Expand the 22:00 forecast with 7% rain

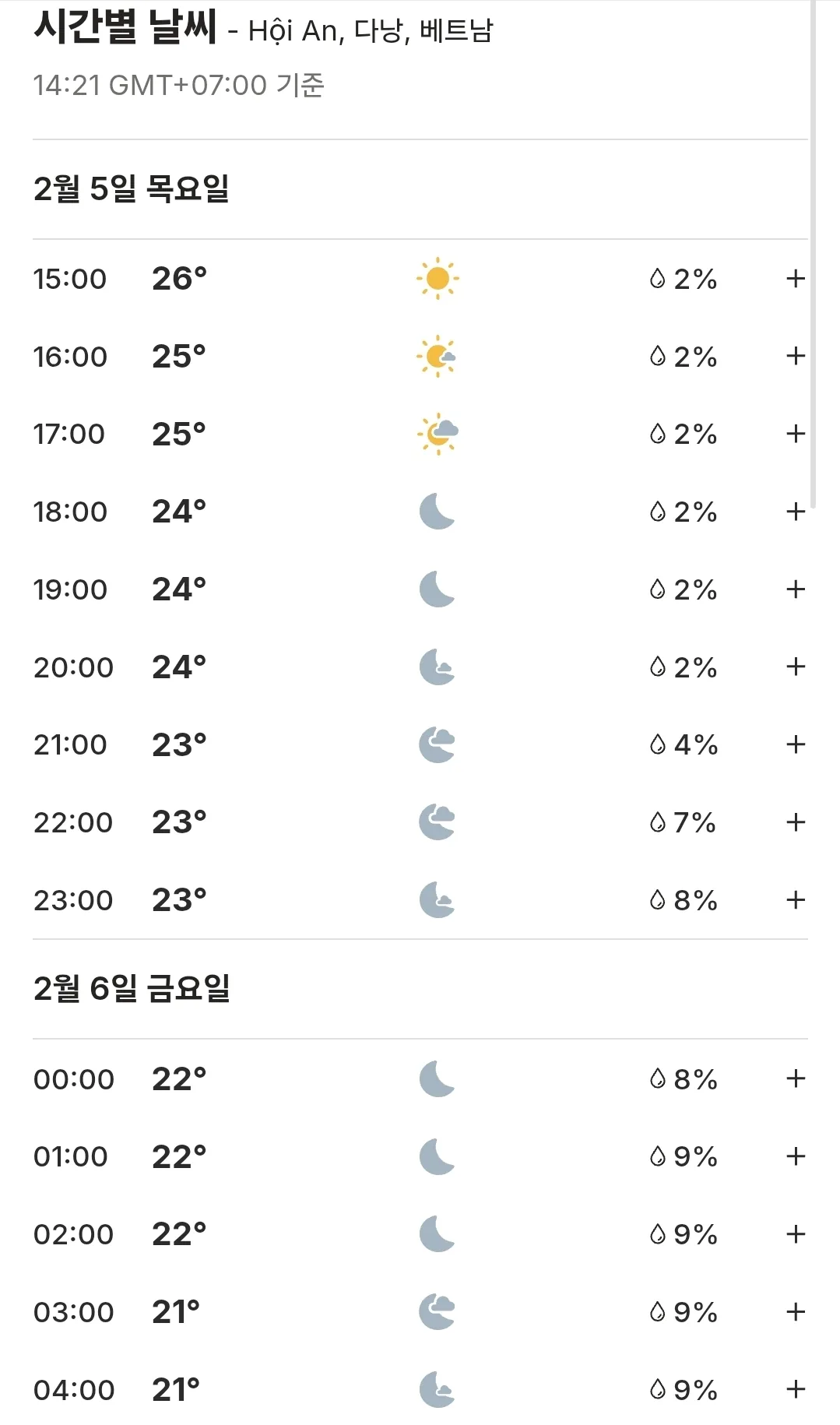coord(795,822)
